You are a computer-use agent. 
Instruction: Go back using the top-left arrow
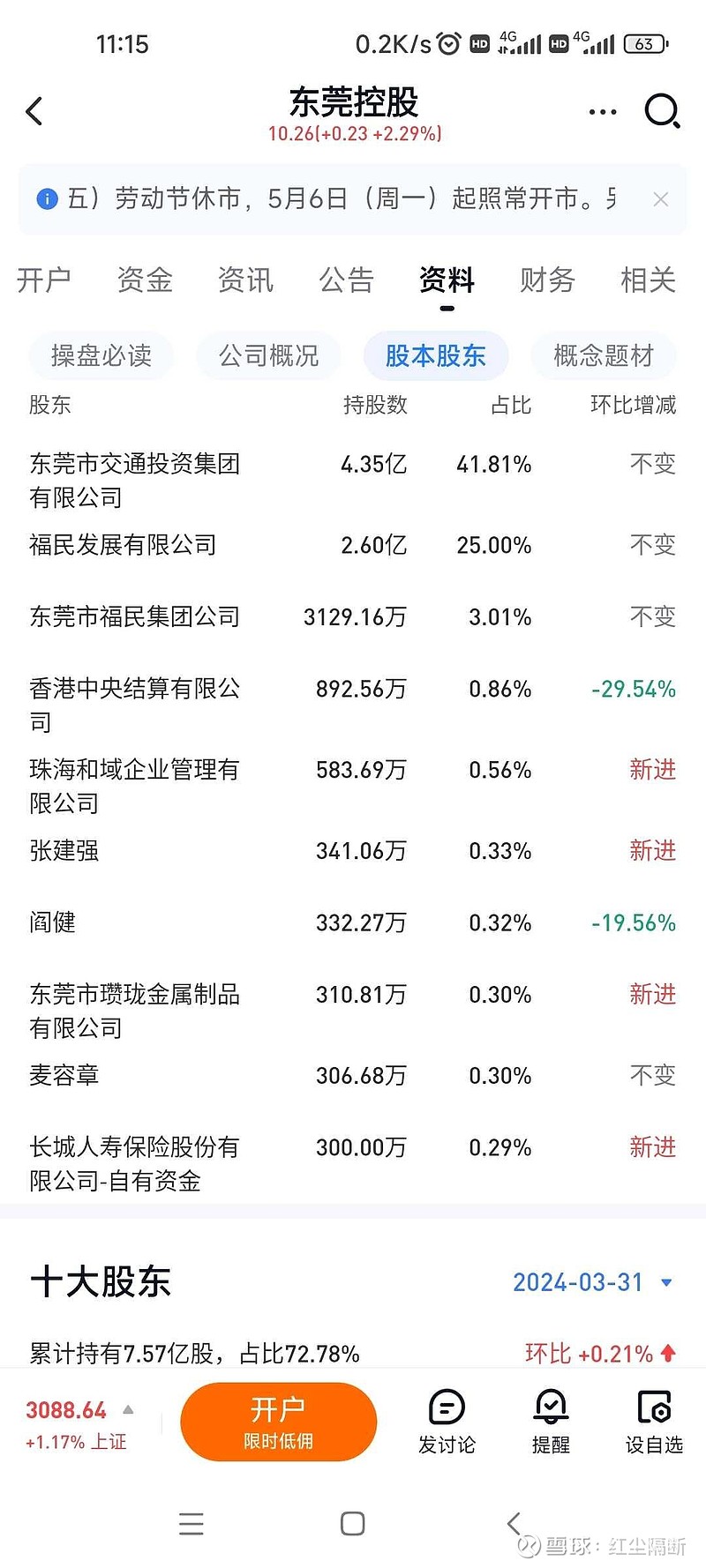click(x=34, y=112)
